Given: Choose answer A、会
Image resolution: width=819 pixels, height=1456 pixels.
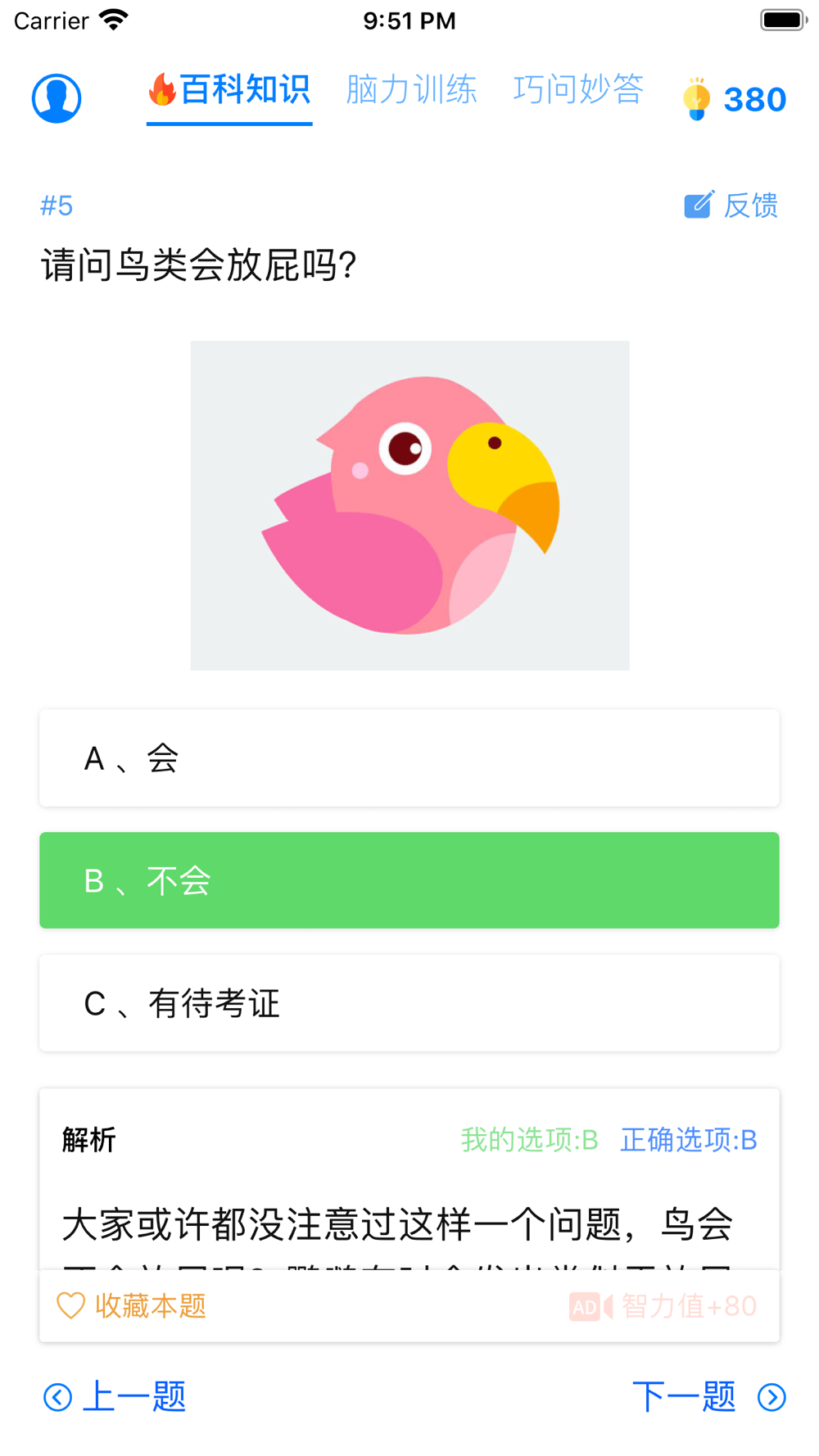Looking at the screenshot, I should (409, 758).
